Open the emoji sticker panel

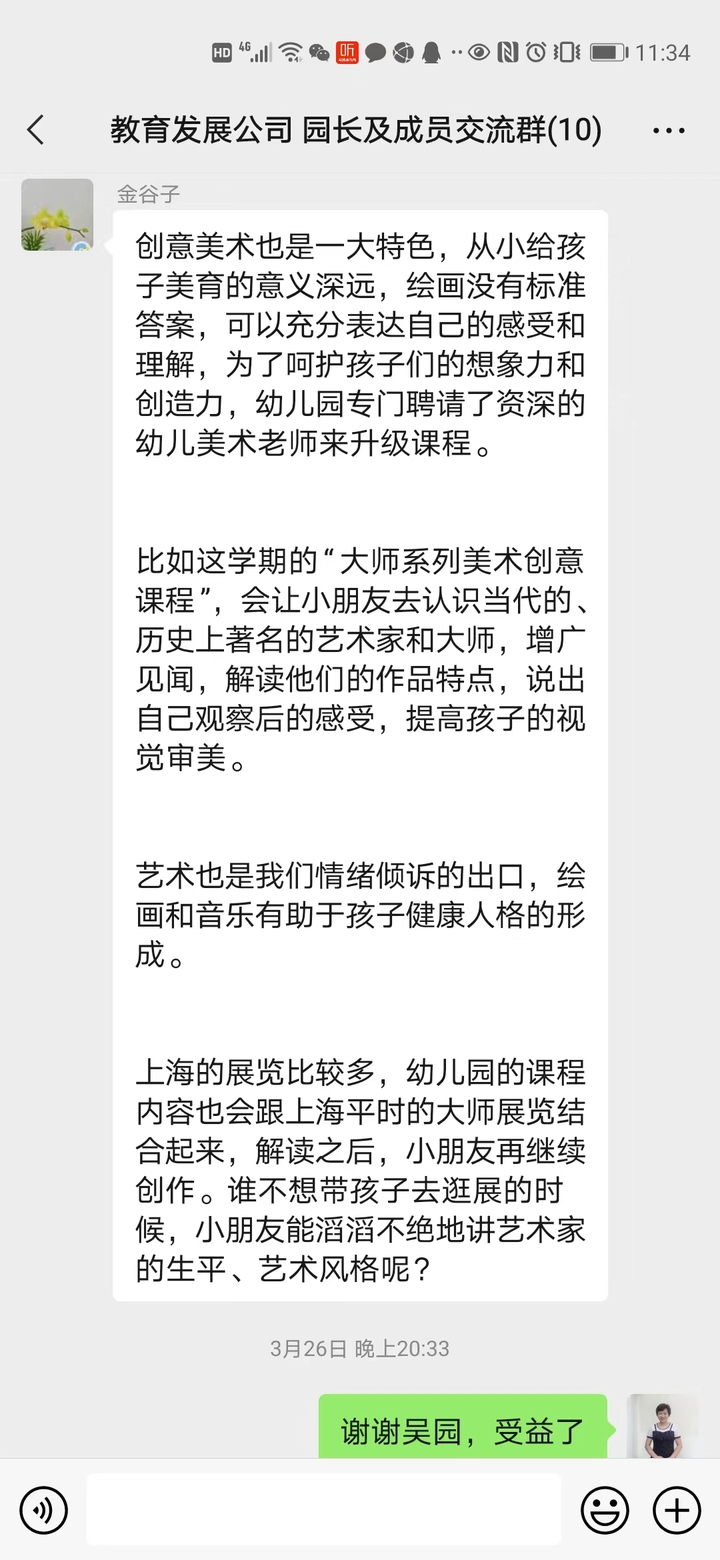[605, 1510]
